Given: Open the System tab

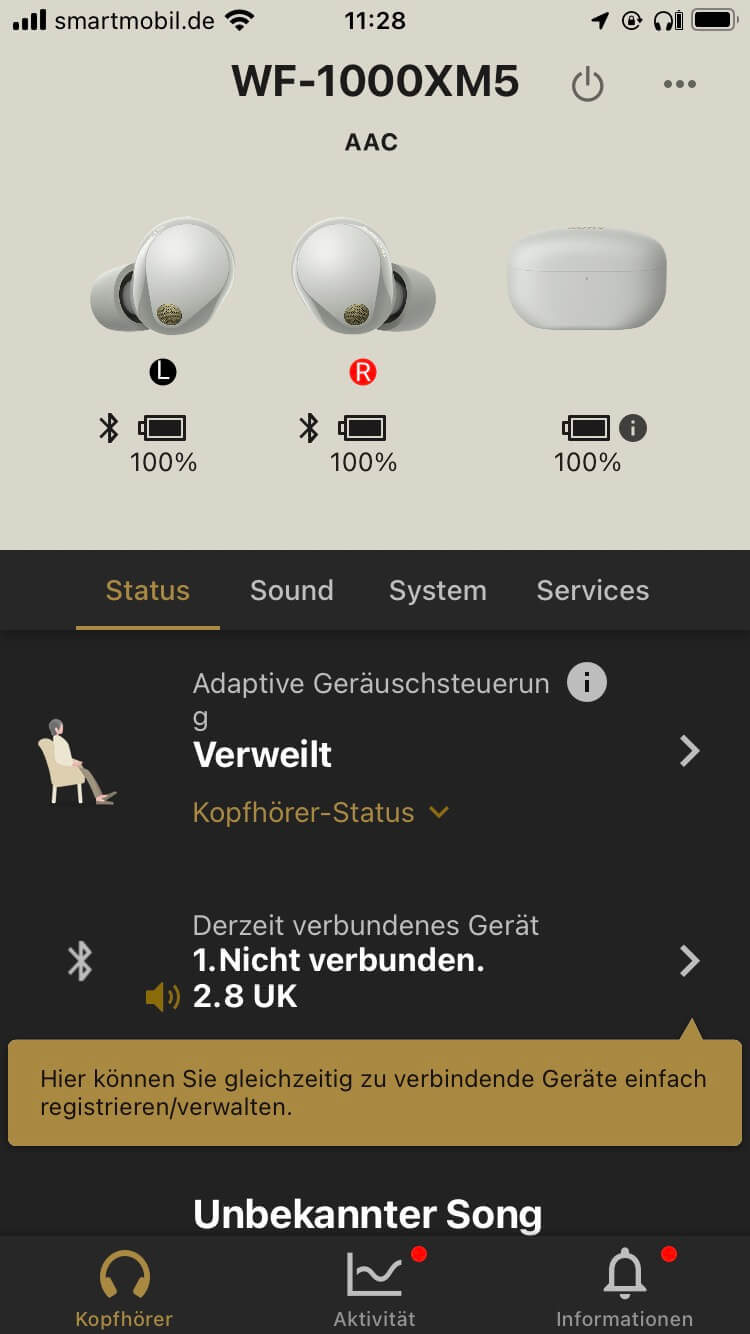Looking at the screenshot, I should click(x=437, y=591).
